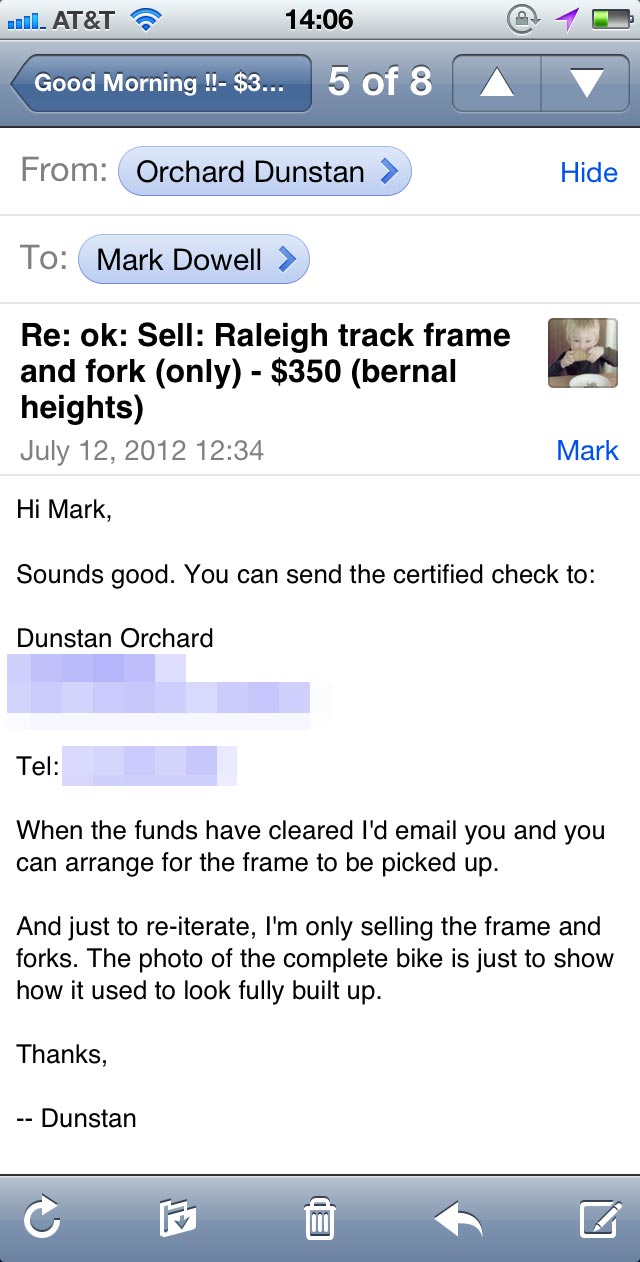Show the previous message with up arrow
Image resolution: width=640 pixels, height=1262 pixels.
496,83
